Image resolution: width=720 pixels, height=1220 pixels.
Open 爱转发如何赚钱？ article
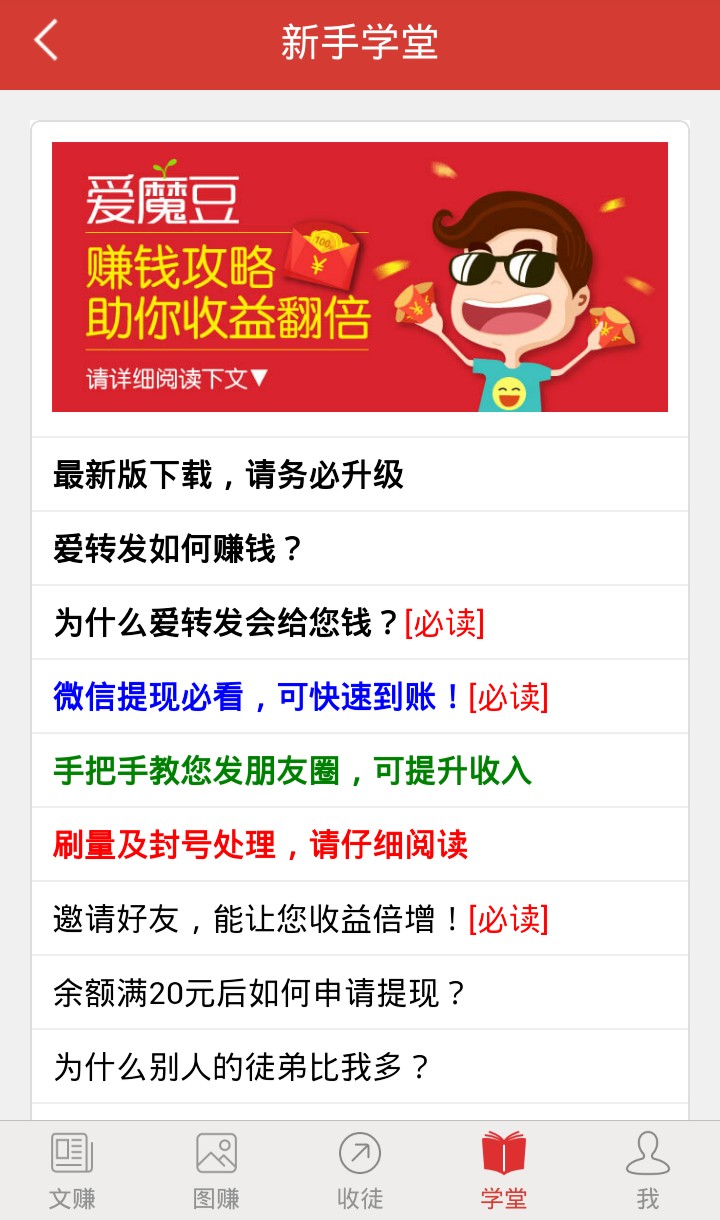point(360,549)
